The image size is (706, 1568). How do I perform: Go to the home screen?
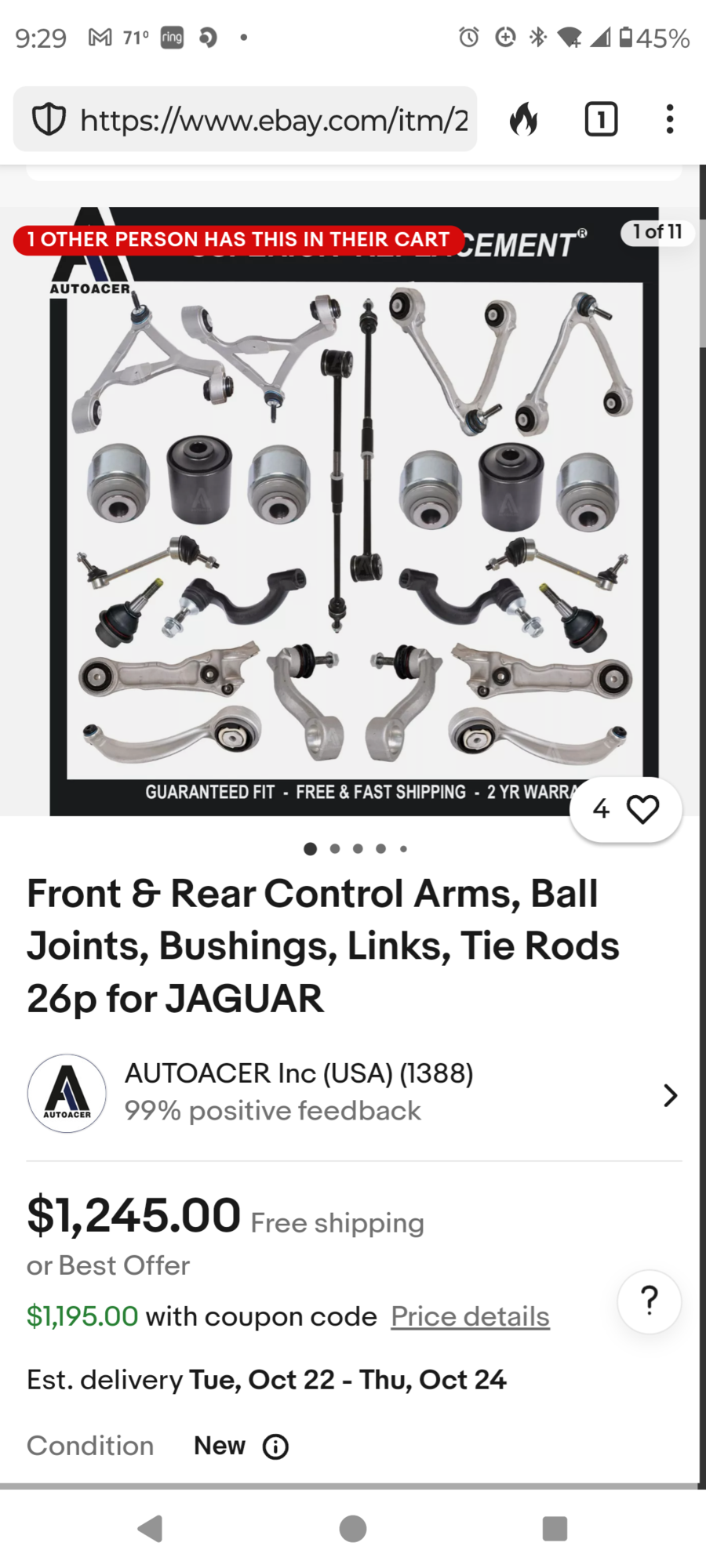(x=353, y=1528)
